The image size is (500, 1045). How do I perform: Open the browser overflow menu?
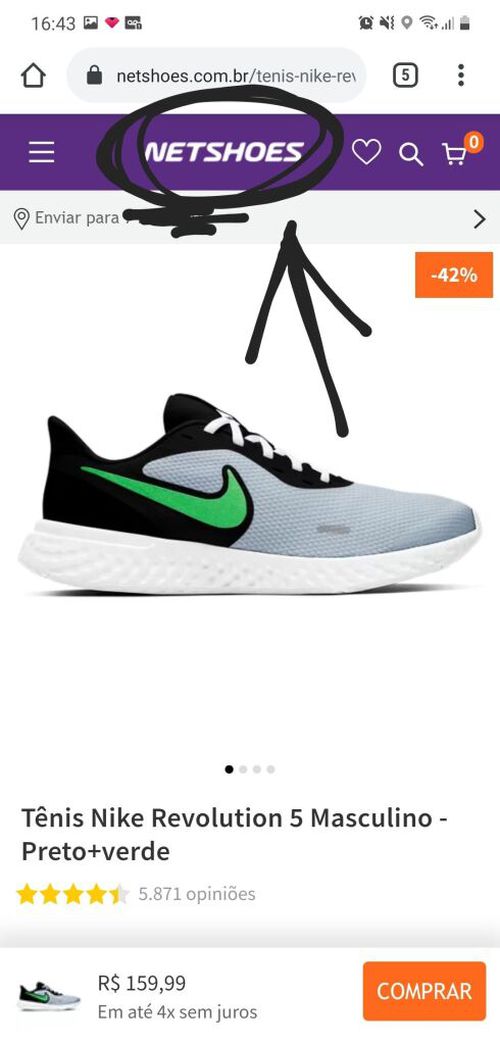(x=461, y=75)
